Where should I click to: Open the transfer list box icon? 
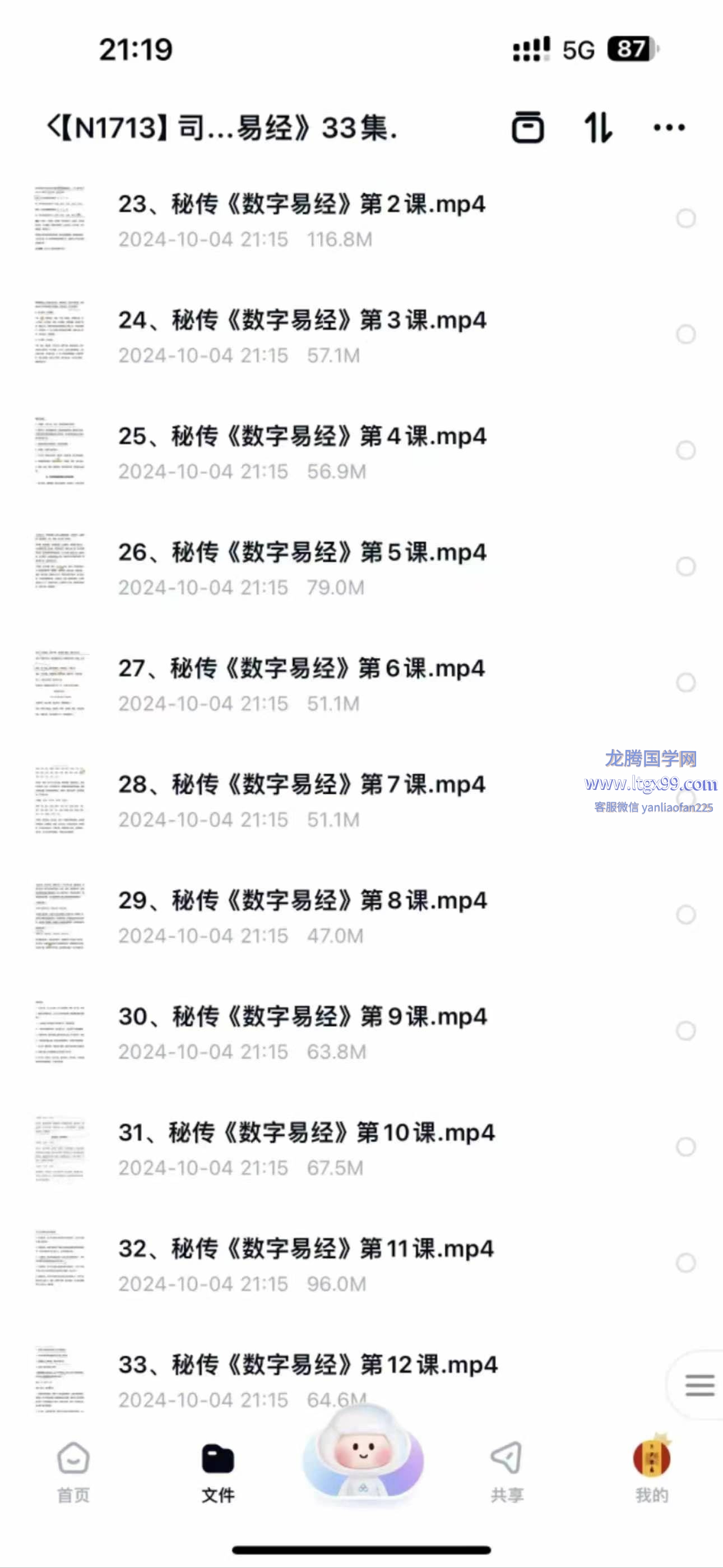[527, 127]
